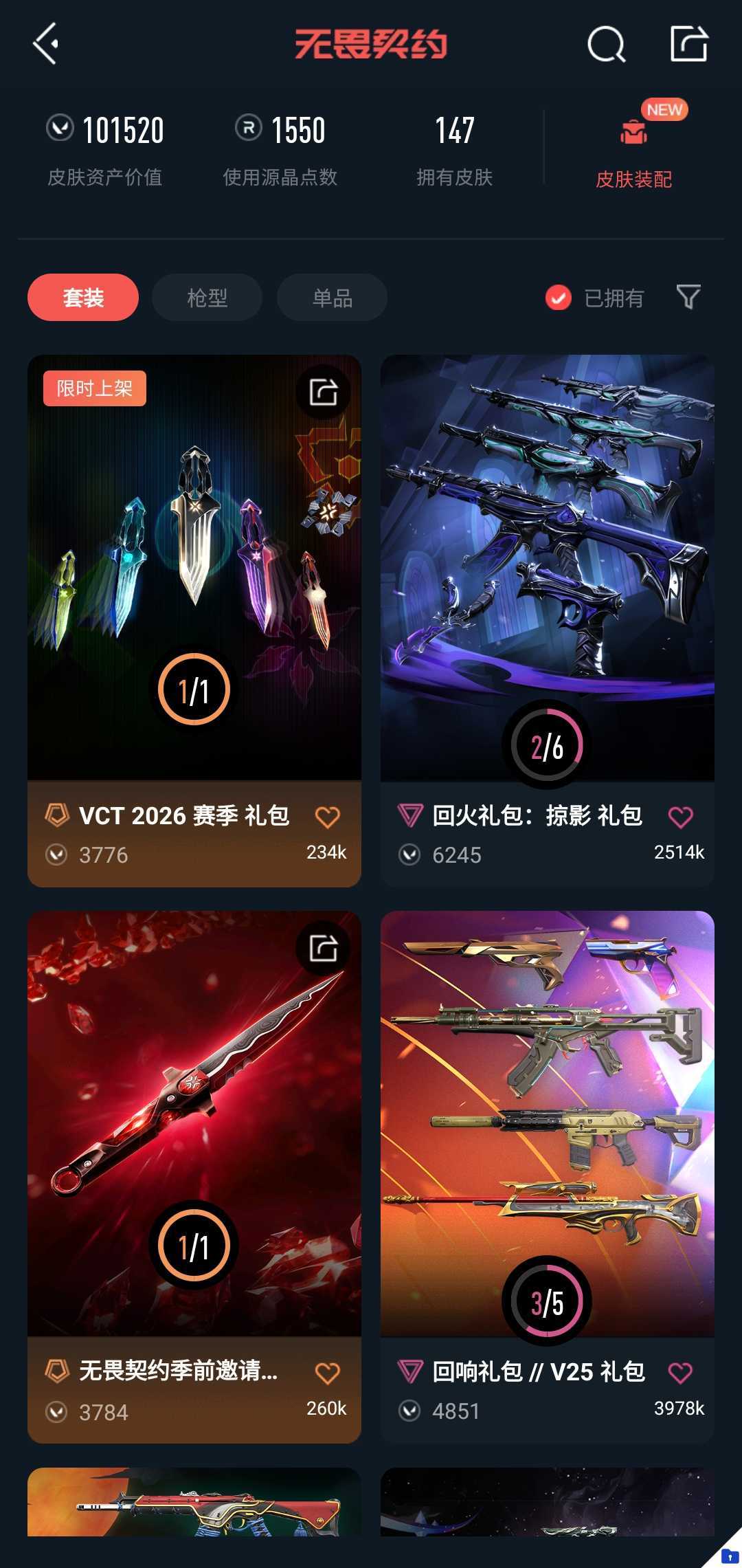
Task: Select the 套装 tab
Action: tap(83, 298)
